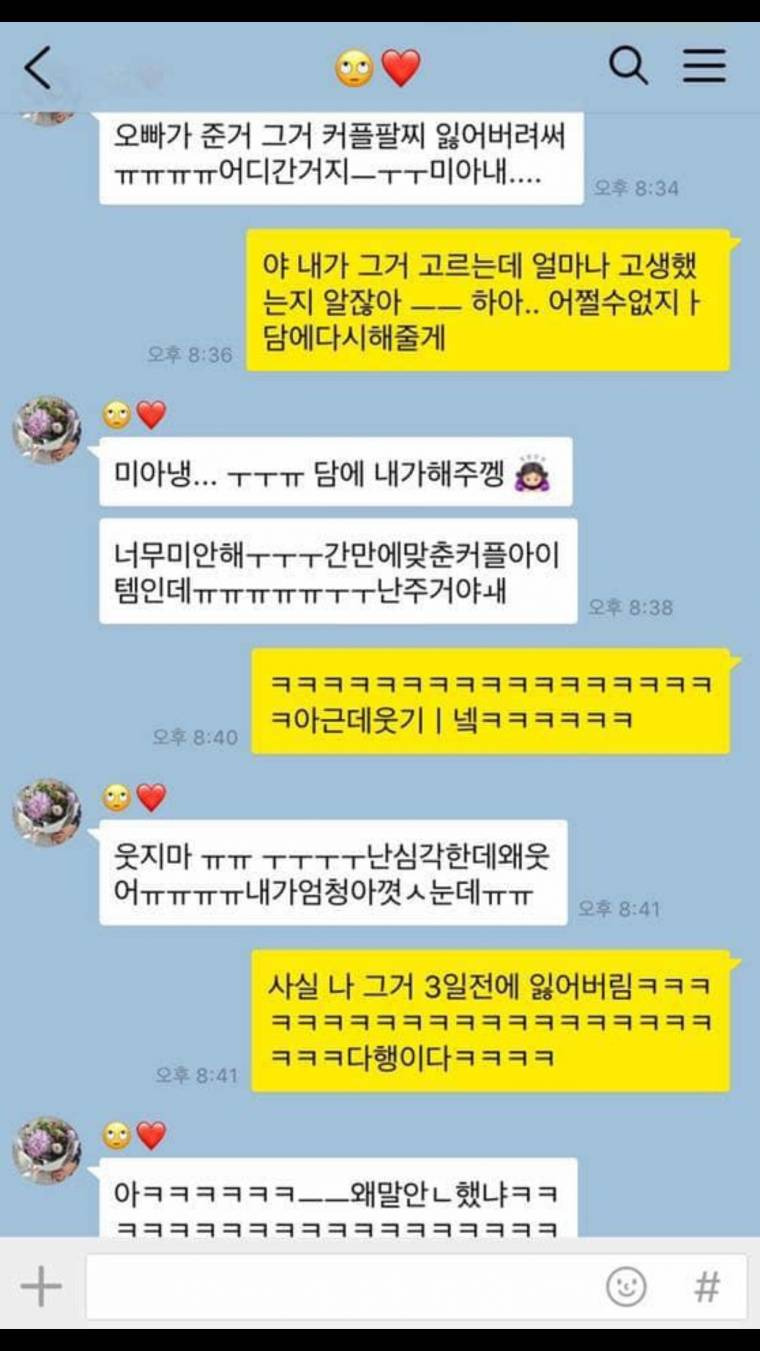Image resolution: width=760 pixels, height=1351 pixels.
Task: View profile picture beside 왜말안했냐 message
Action: [46, 1150]
